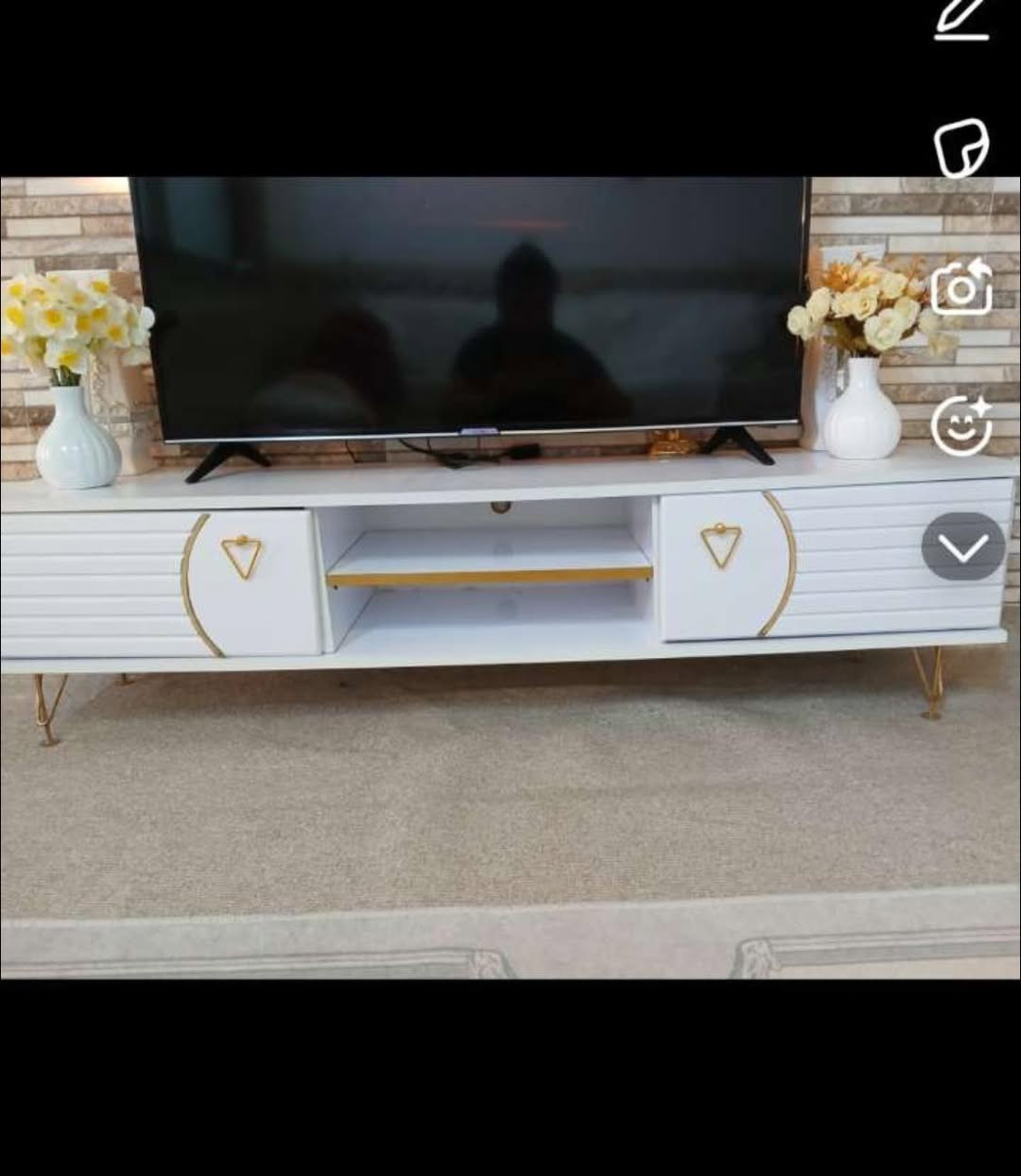The image size is (1021, 1176).
Task: Open the camera flip photo tool
Action: [961, 287]
